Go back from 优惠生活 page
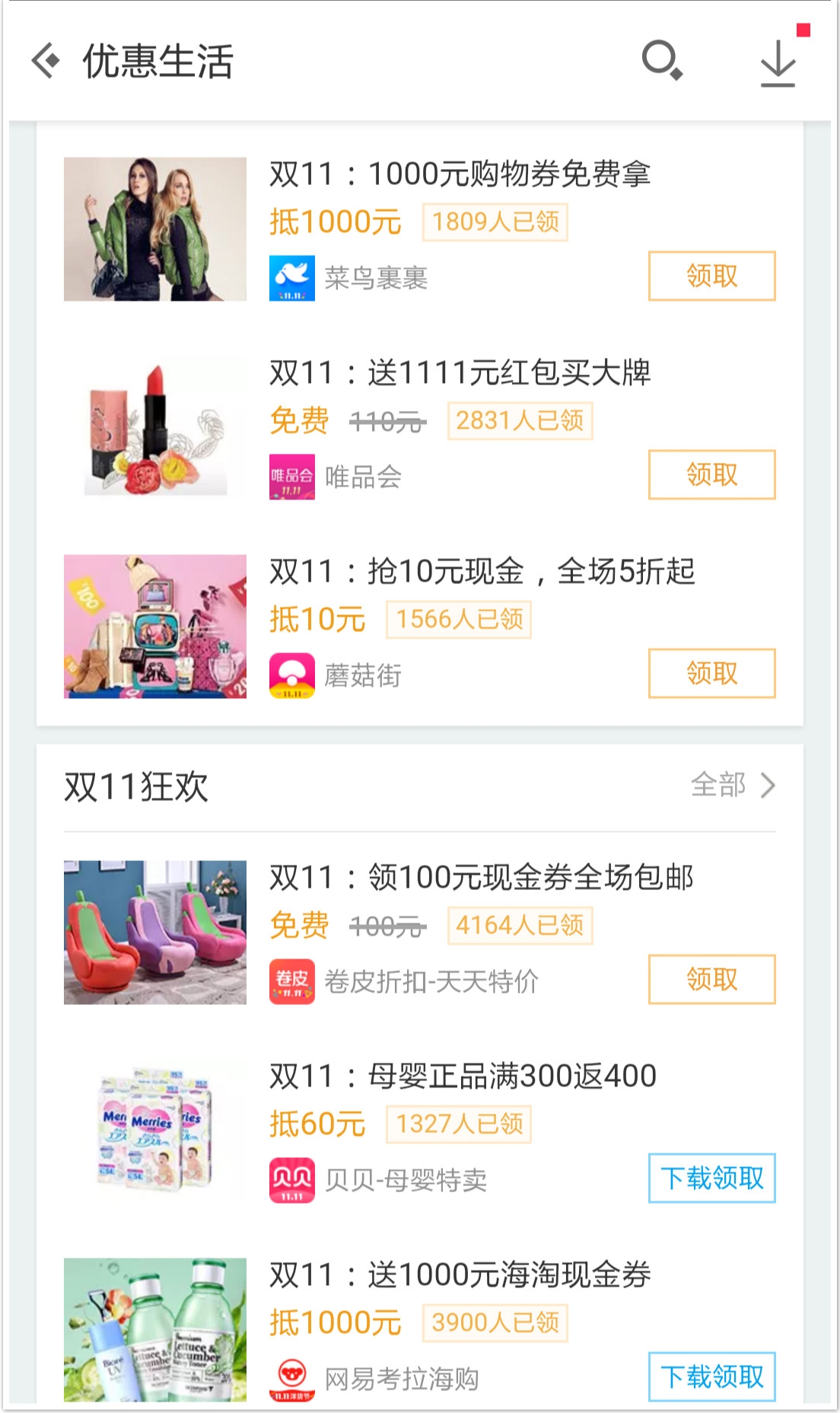Viewport: 840px width, 1413px height. (x=46, y=61)
